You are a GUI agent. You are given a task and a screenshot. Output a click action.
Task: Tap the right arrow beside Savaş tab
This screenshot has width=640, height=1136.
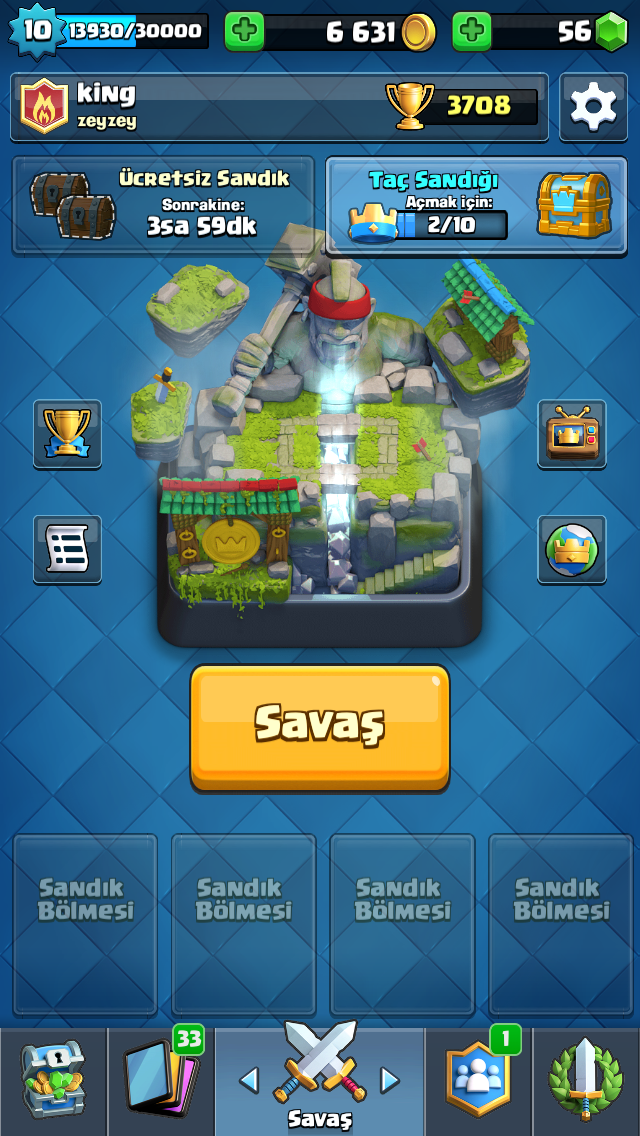point(390,1080)
